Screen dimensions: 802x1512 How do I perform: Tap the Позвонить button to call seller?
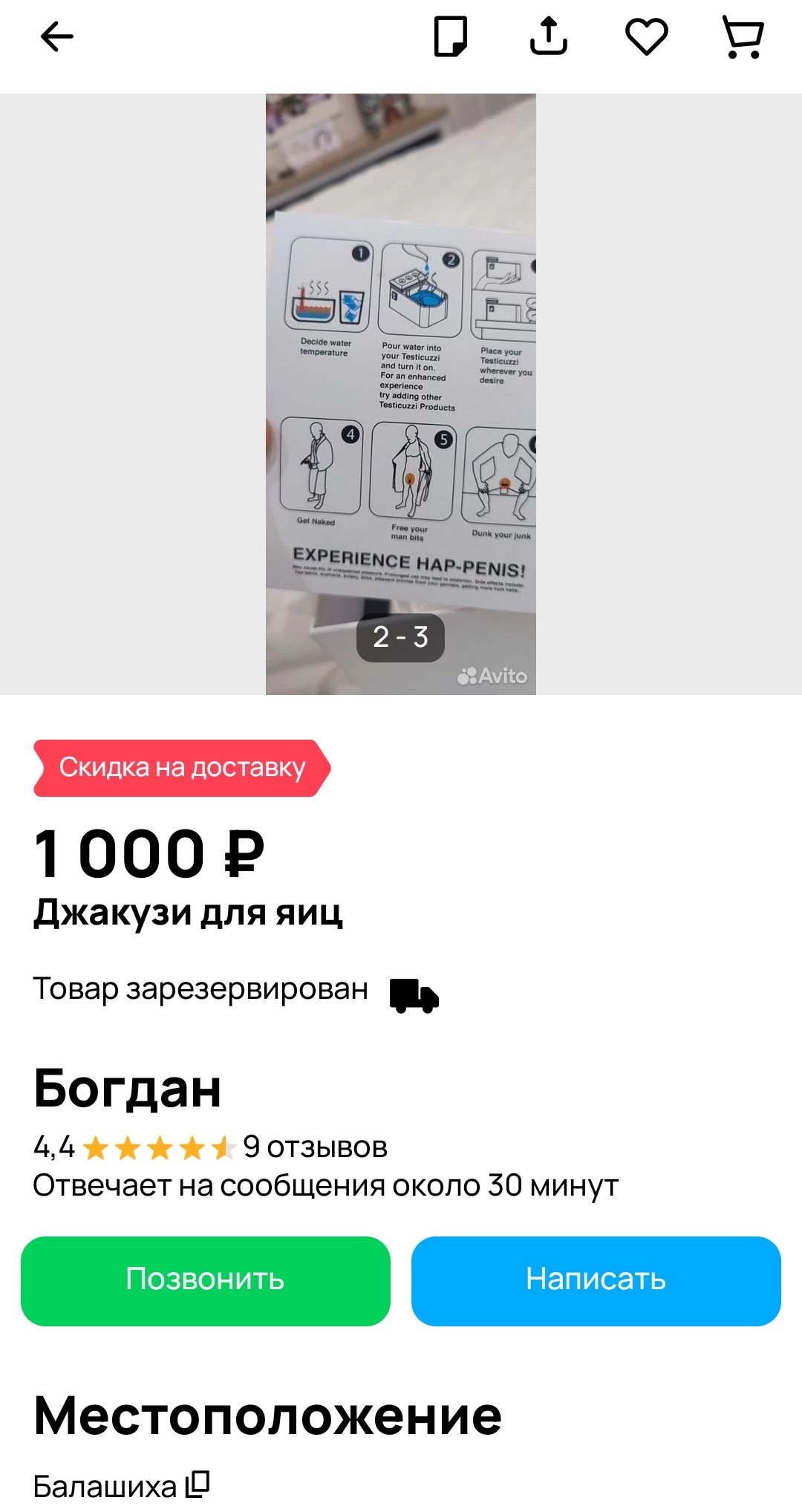click(x=206, y=1280)
